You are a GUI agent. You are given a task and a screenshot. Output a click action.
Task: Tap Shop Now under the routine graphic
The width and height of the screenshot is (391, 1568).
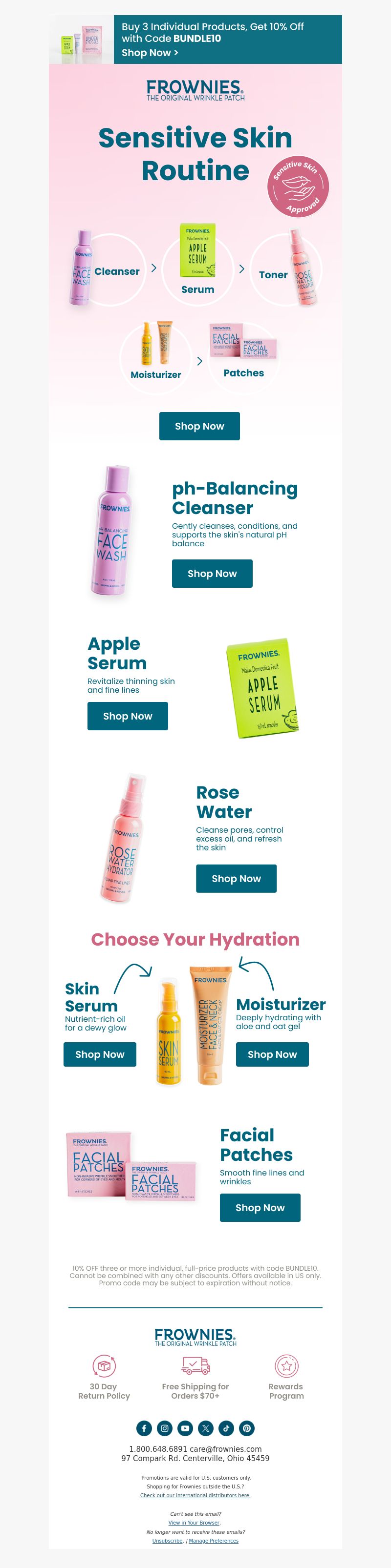pyautogui.click(x=199, y=426)
